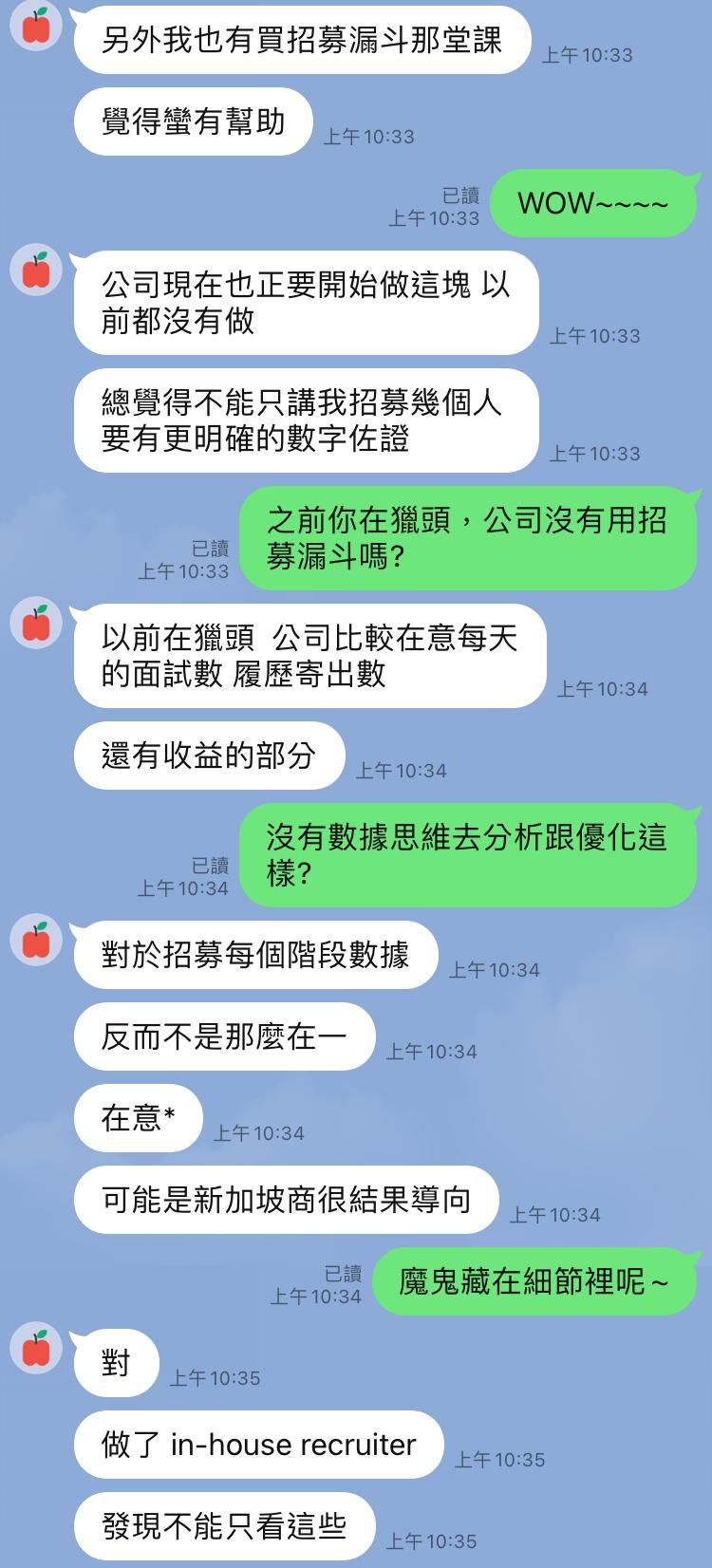This screenshot has width=712, height=1568.
Task: Open sender's apple avatar beside 另外我也有買招募漏斗那堂課
Action: 36,27
